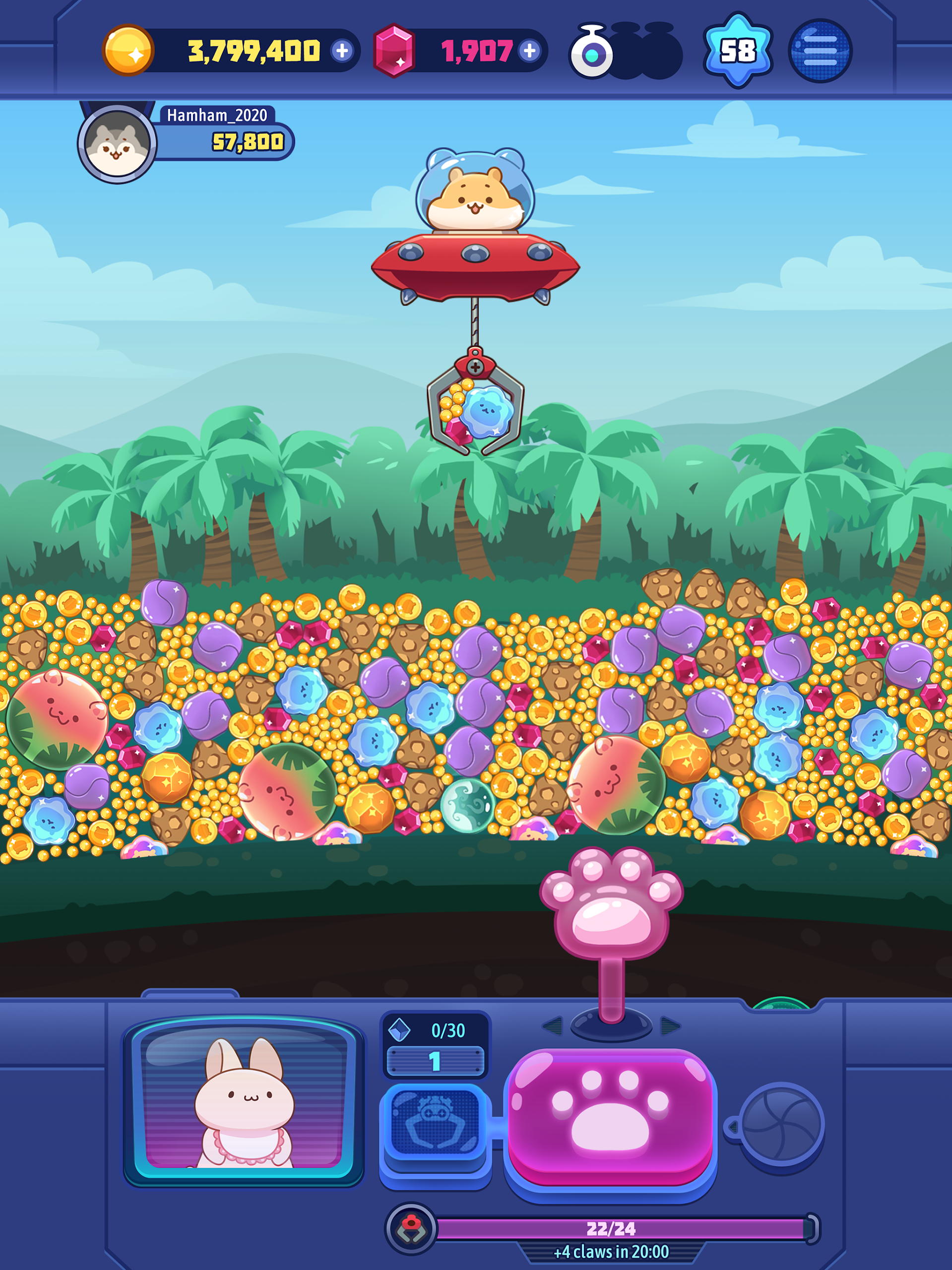The height and width of the screenshot is (1270, 952).
Task: Open the capsule ball button
Action: [x=781, y=1125]
